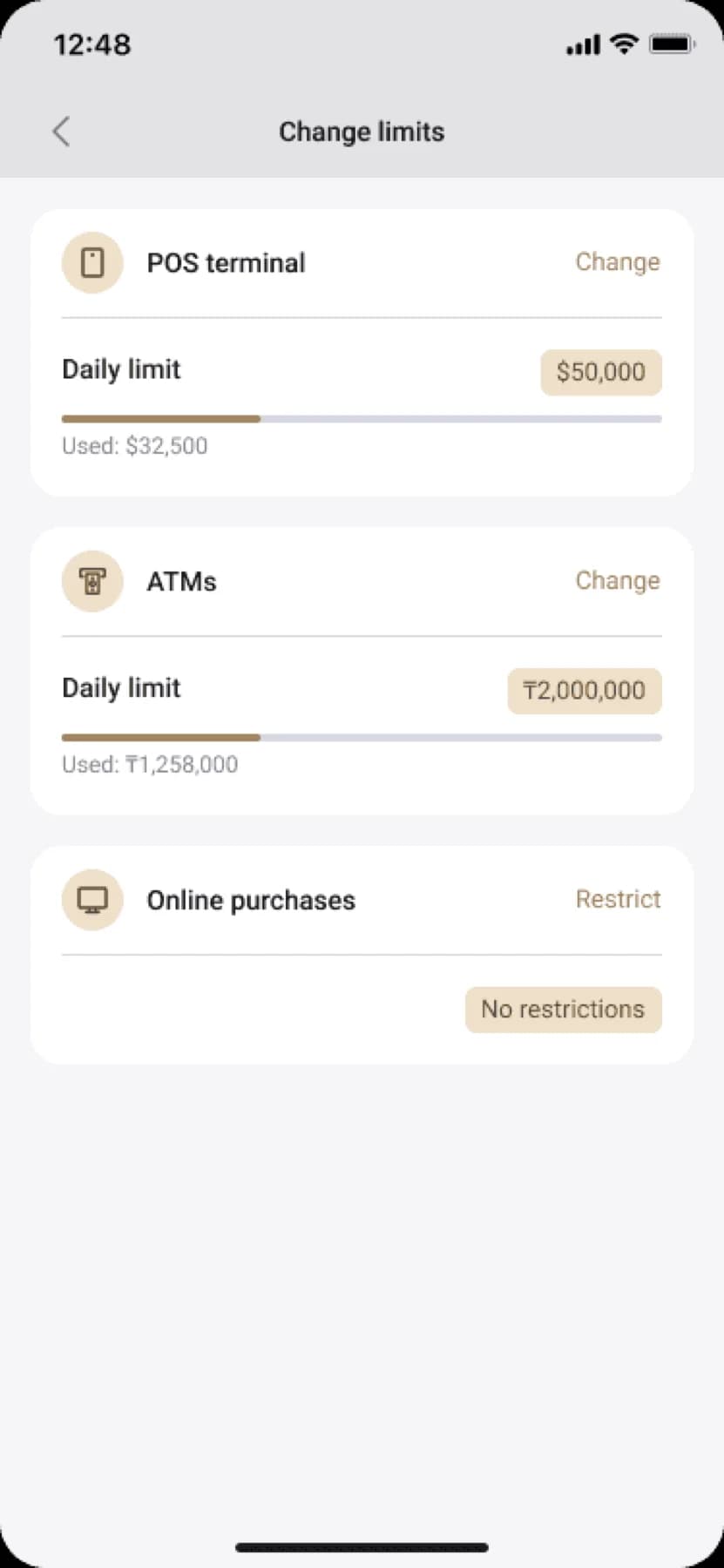Open Change for the POS terminal limit
The height and width of the screenshot is (1568, 724).
(618, 261)
